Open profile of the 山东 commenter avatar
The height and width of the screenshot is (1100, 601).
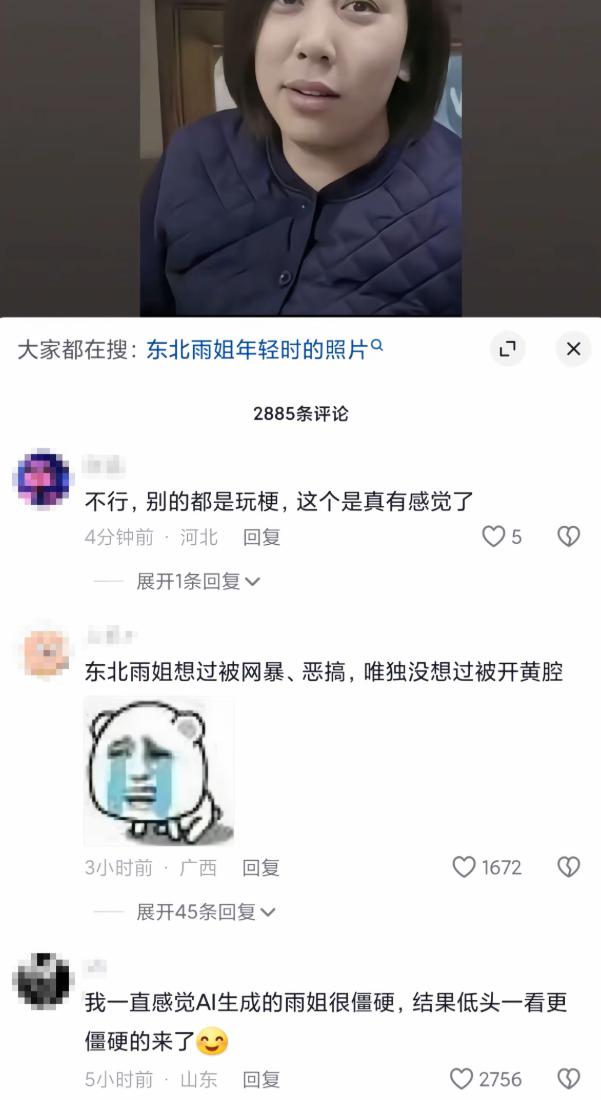click(x=42, y=982)
